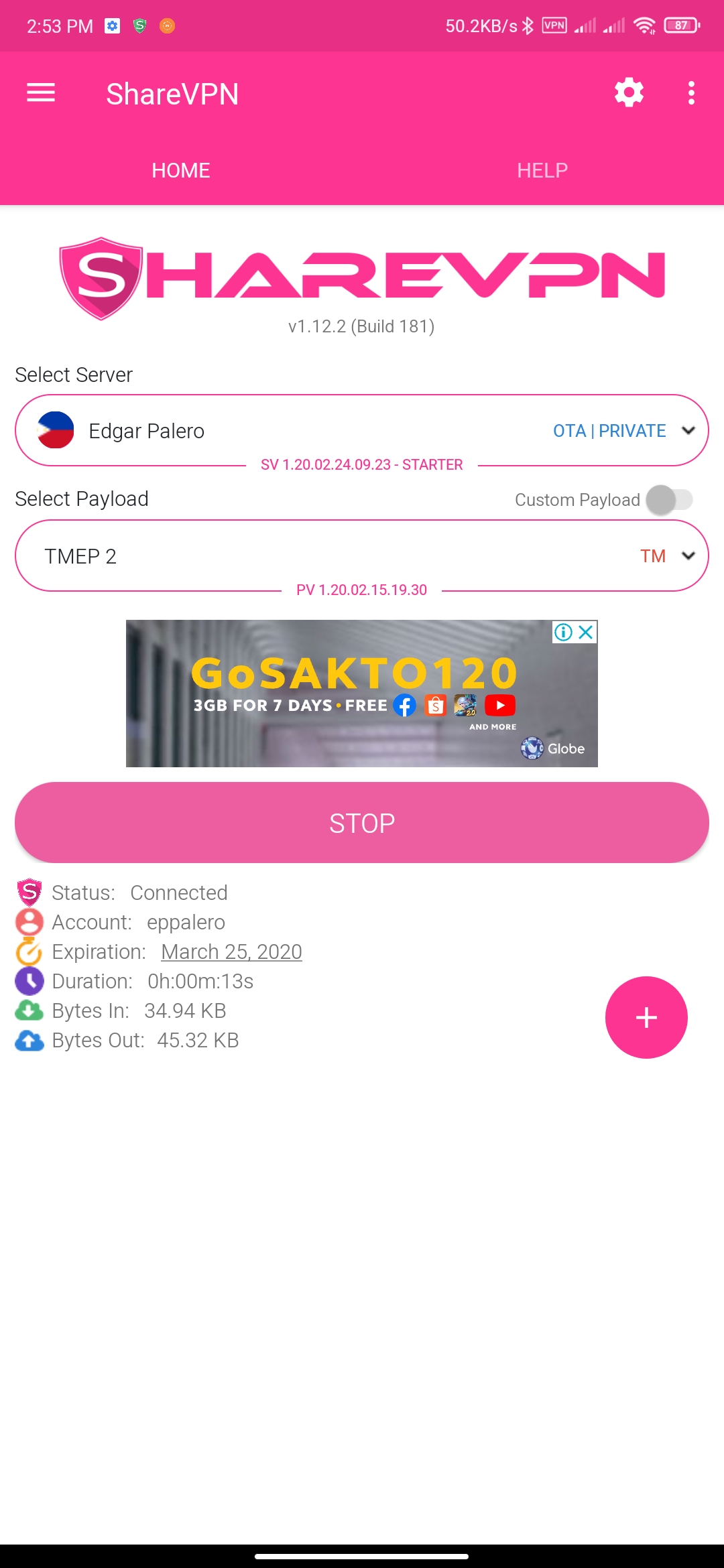Open the three-dot overflow menu

pos(691,93)
